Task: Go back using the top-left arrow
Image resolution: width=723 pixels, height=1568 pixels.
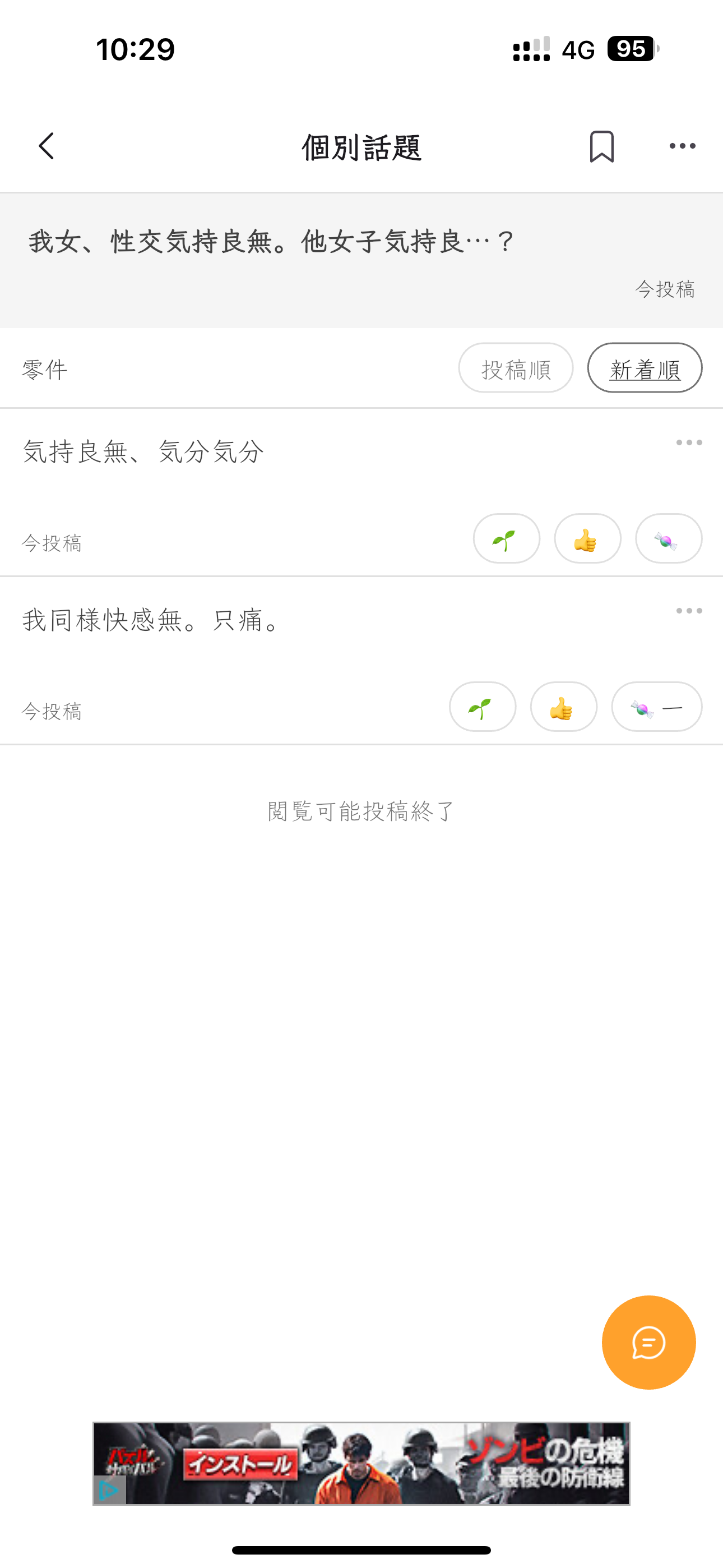Action: pyautogui.click(x=47, y=146)
